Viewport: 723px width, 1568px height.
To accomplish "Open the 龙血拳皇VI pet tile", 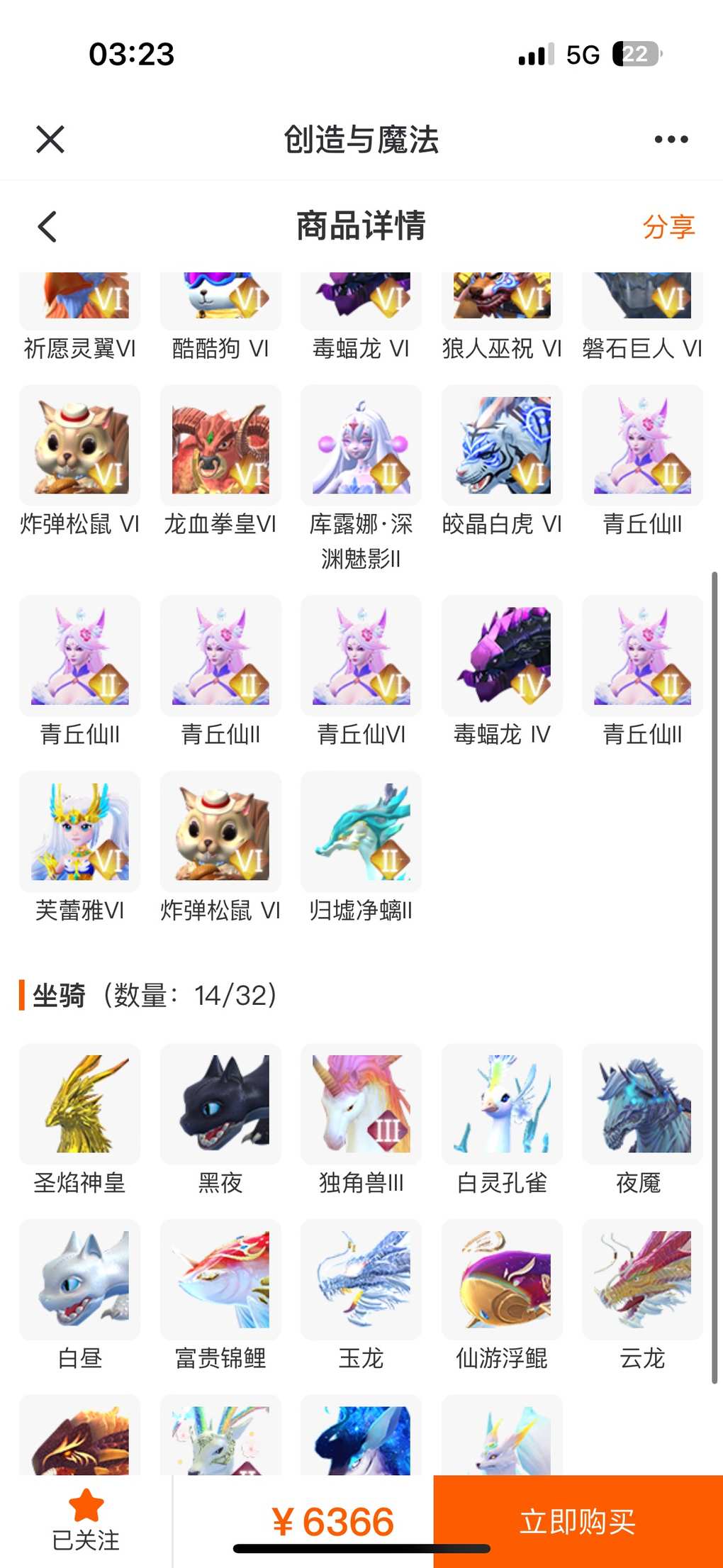I will (x=220, y=446).
